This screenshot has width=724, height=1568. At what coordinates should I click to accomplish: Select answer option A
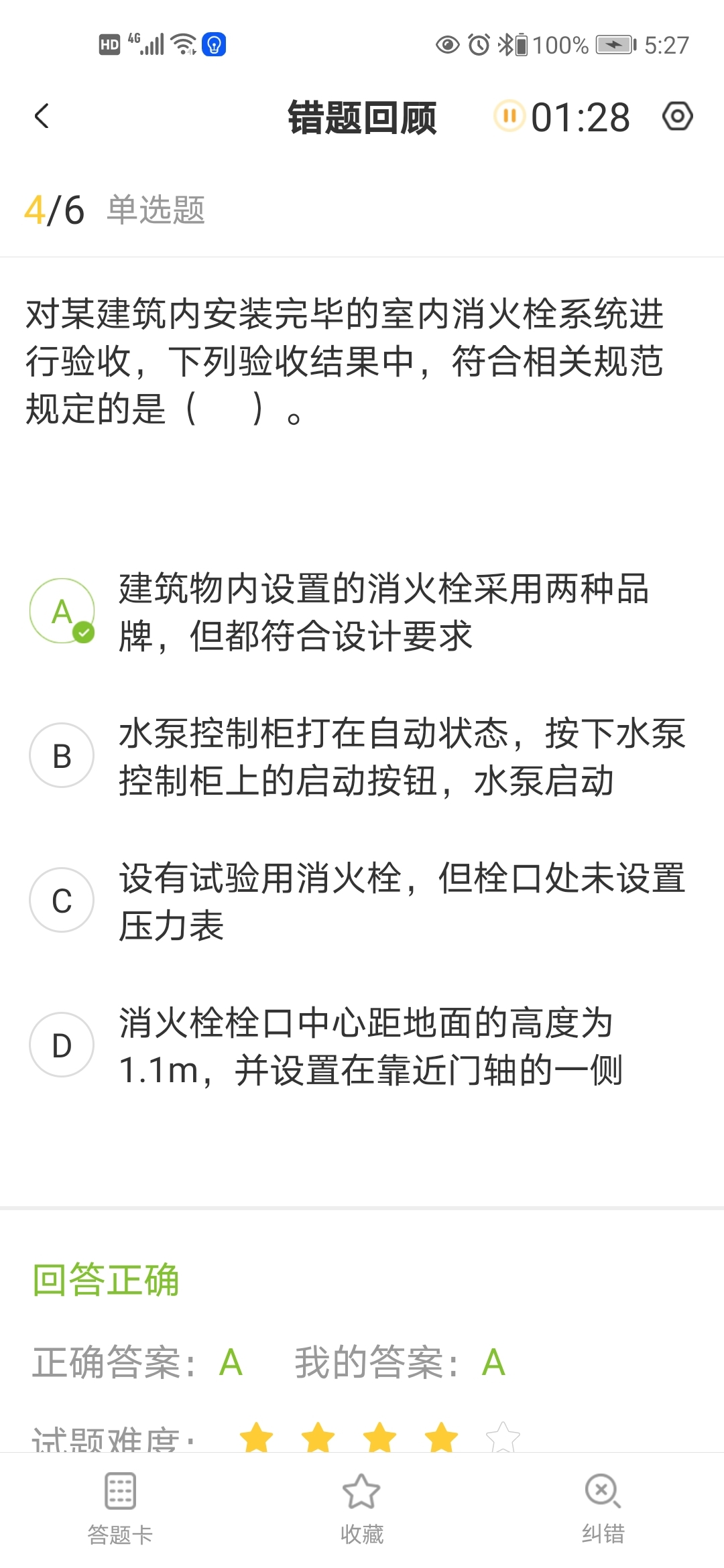pos(62,611)
